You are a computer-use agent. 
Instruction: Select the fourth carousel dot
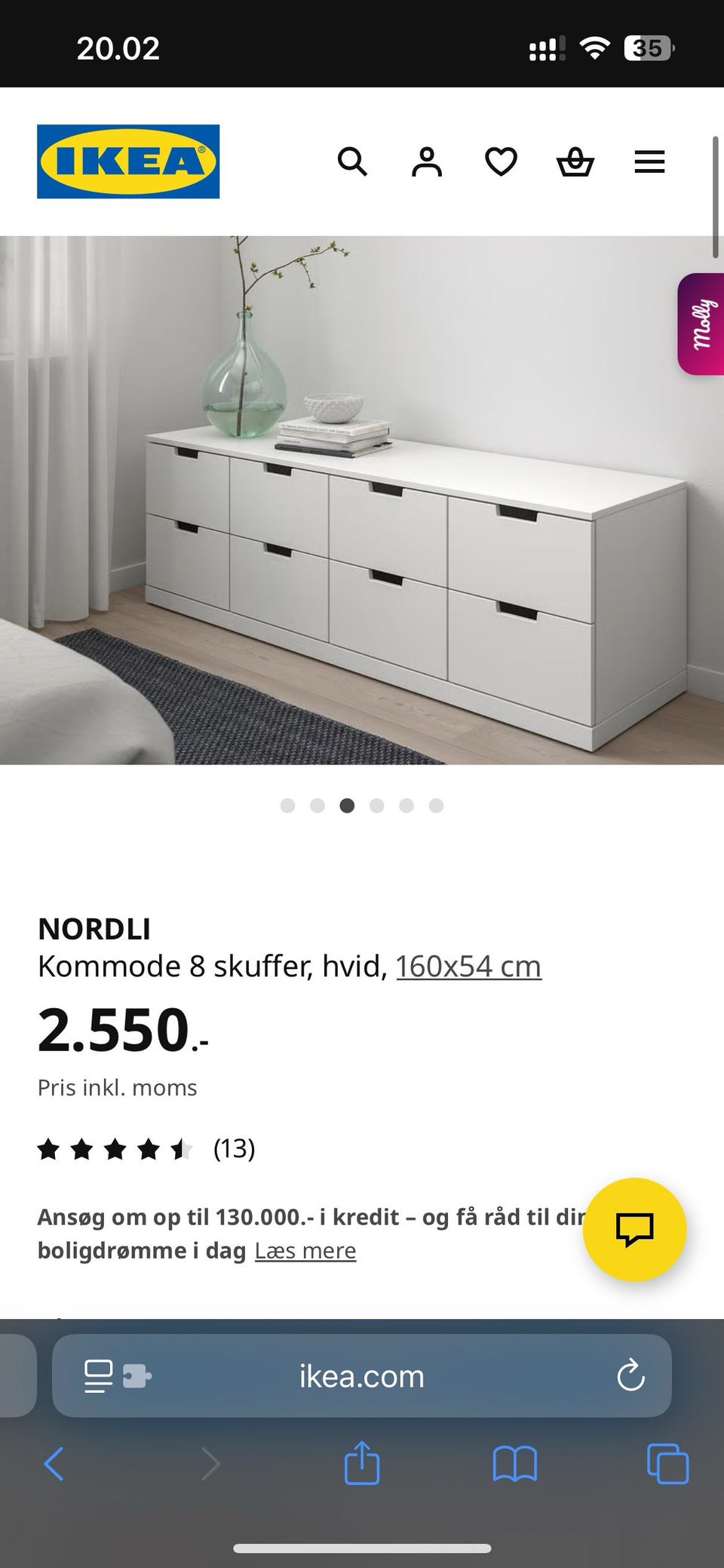[x=377, y=805]
